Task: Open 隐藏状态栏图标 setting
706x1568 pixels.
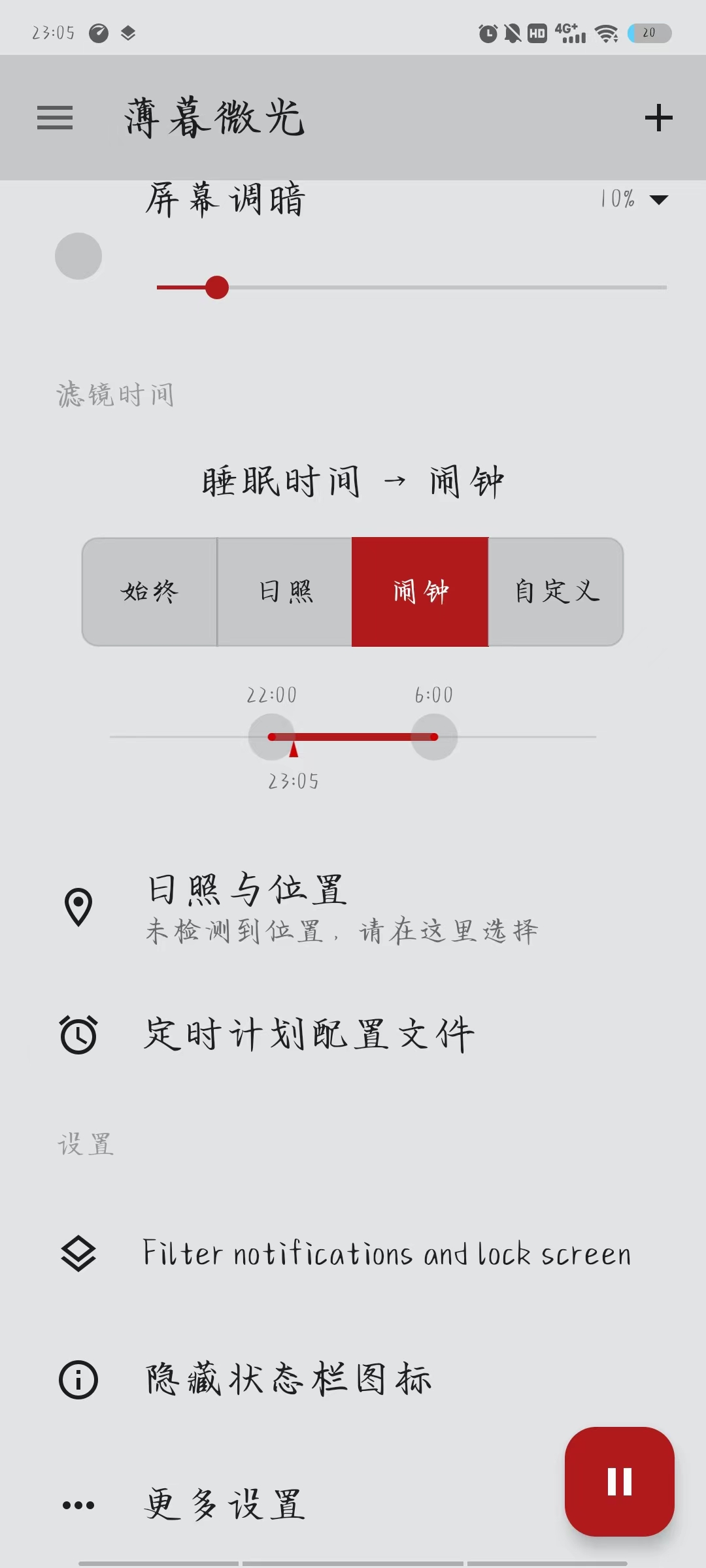Action: pos(288,1380)
